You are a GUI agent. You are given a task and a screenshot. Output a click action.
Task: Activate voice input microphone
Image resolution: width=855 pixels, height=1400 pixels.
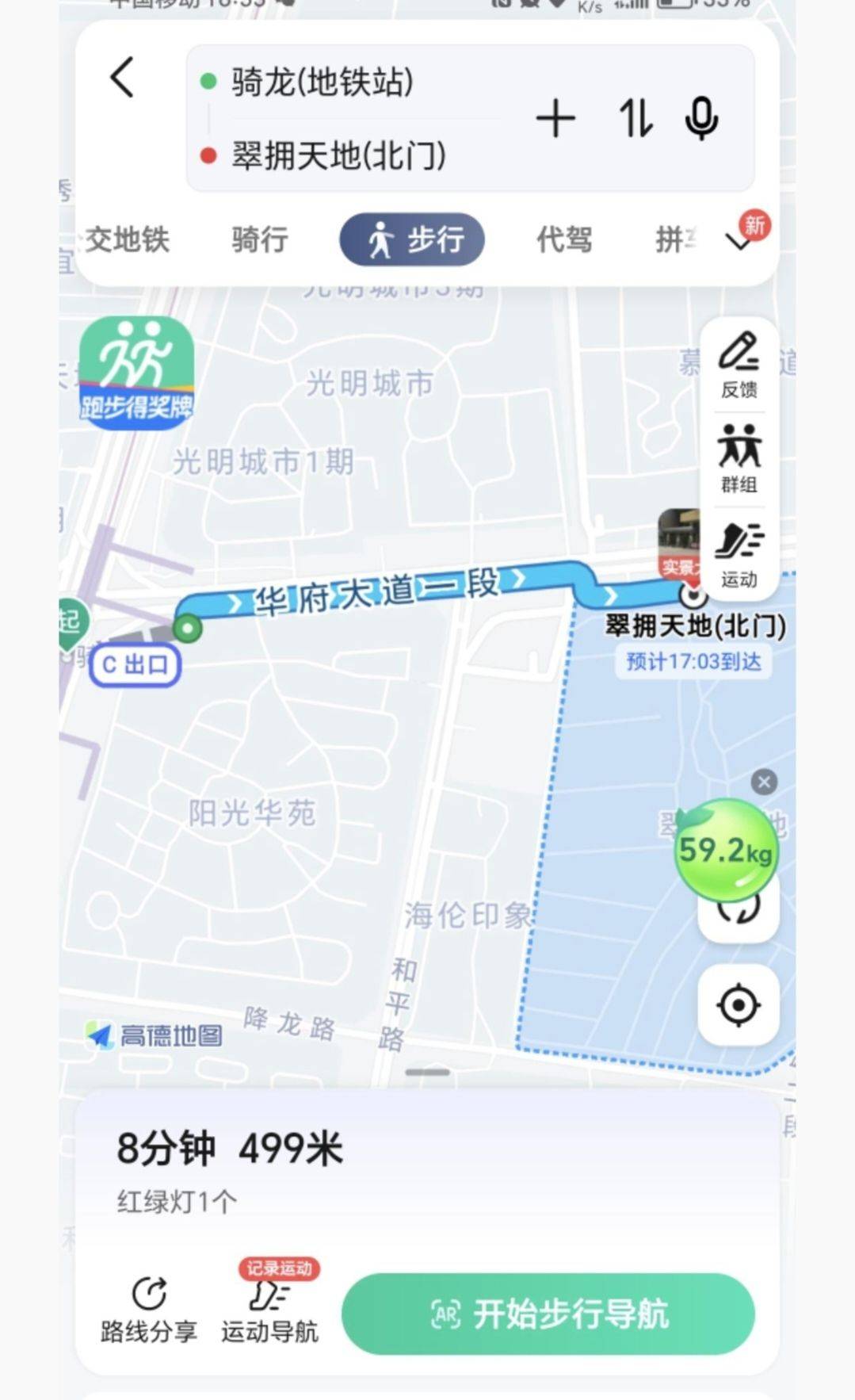pos(701,119)
